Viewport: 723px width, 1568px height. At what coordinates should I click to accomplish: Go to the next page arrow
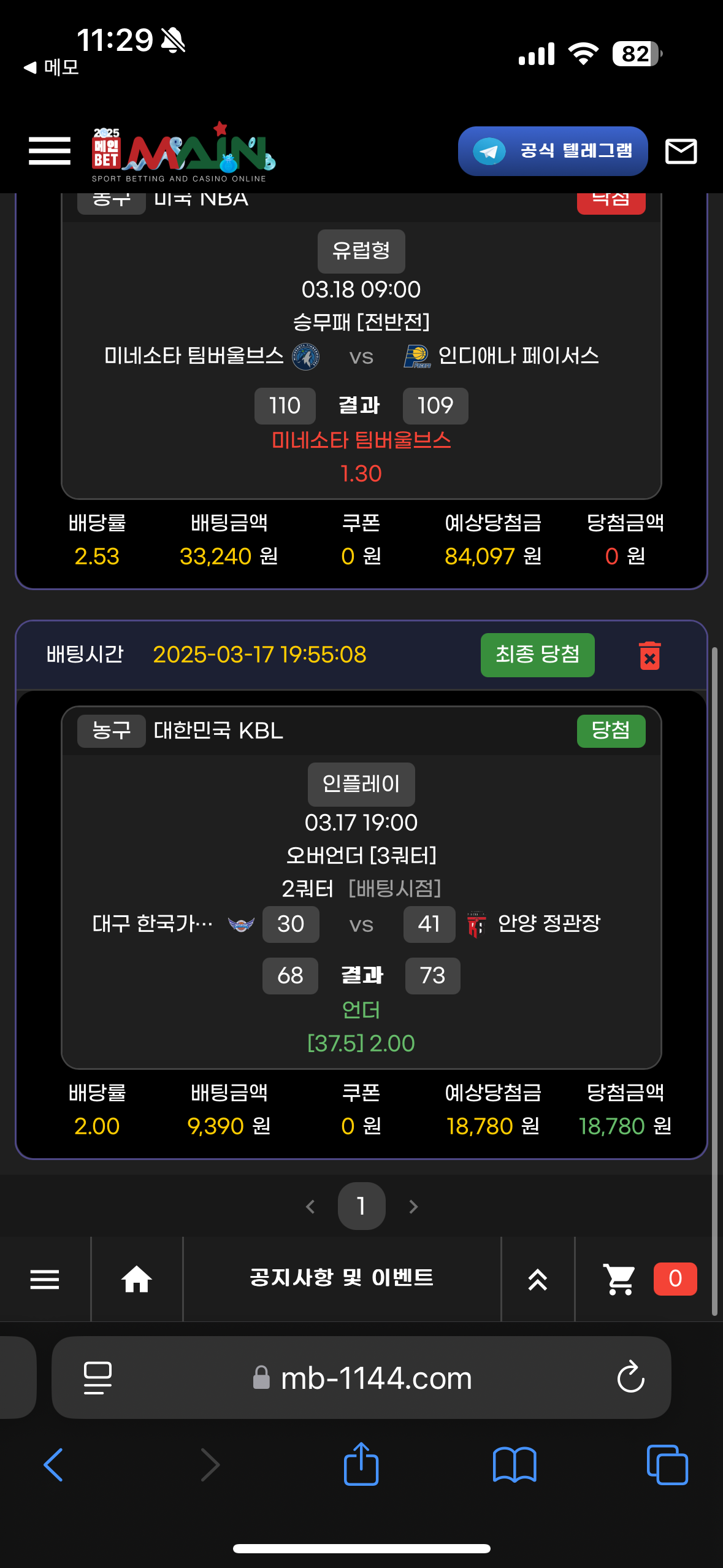[x=413, y=1207]
